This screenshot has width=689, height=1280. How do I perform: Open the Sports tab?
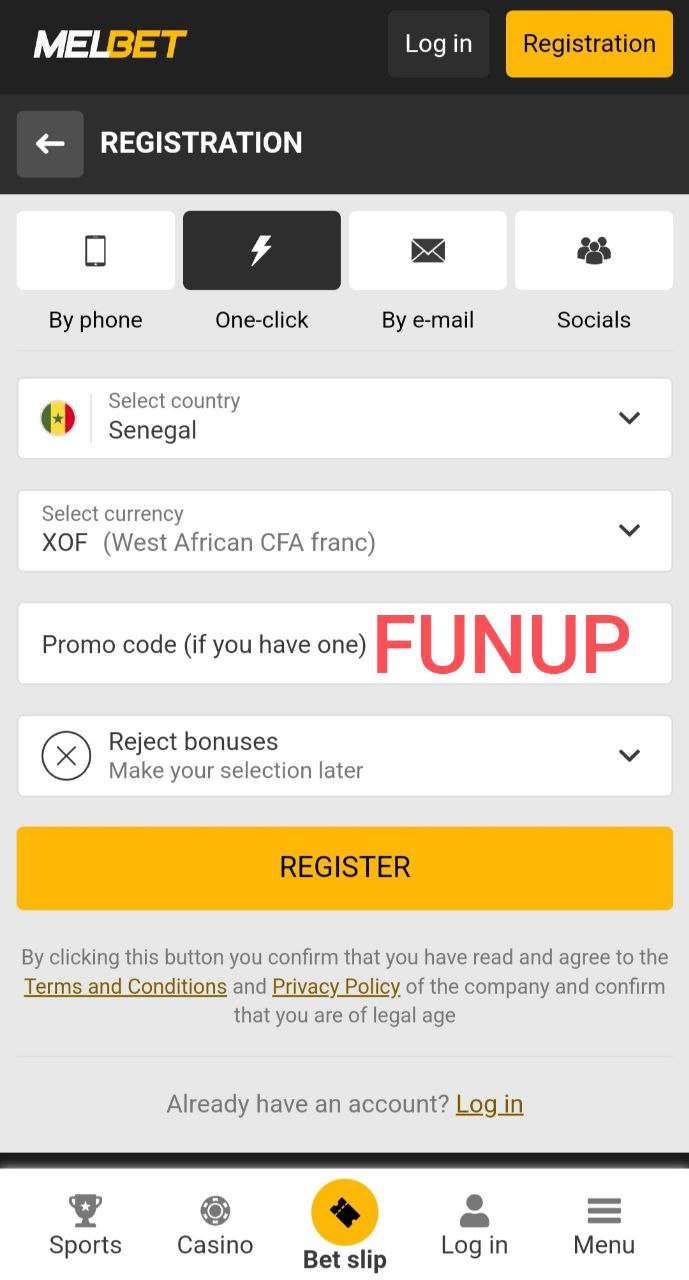(x=85, y=1225)
